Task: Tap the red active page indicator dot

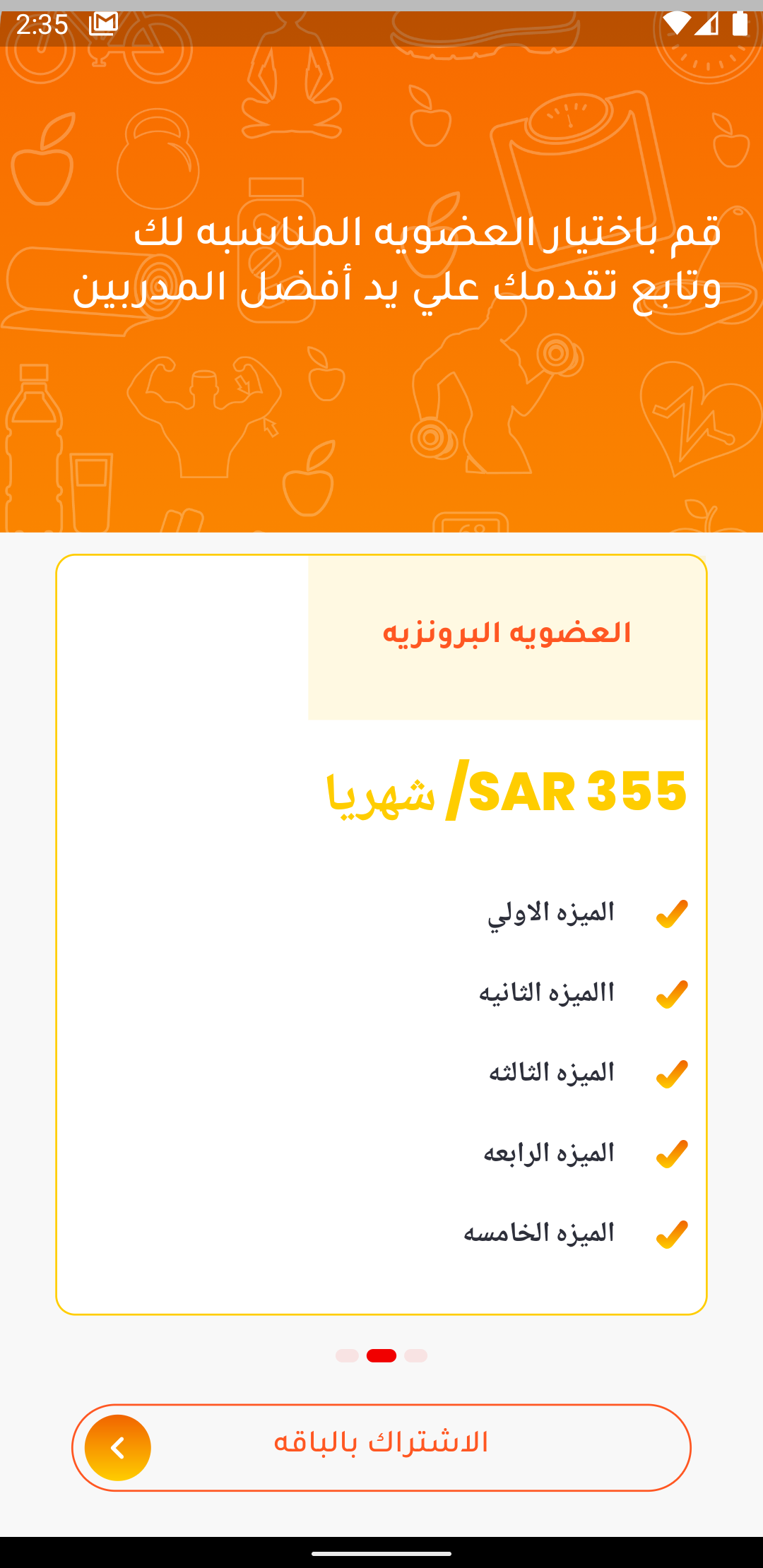Action: (381, 1355)
